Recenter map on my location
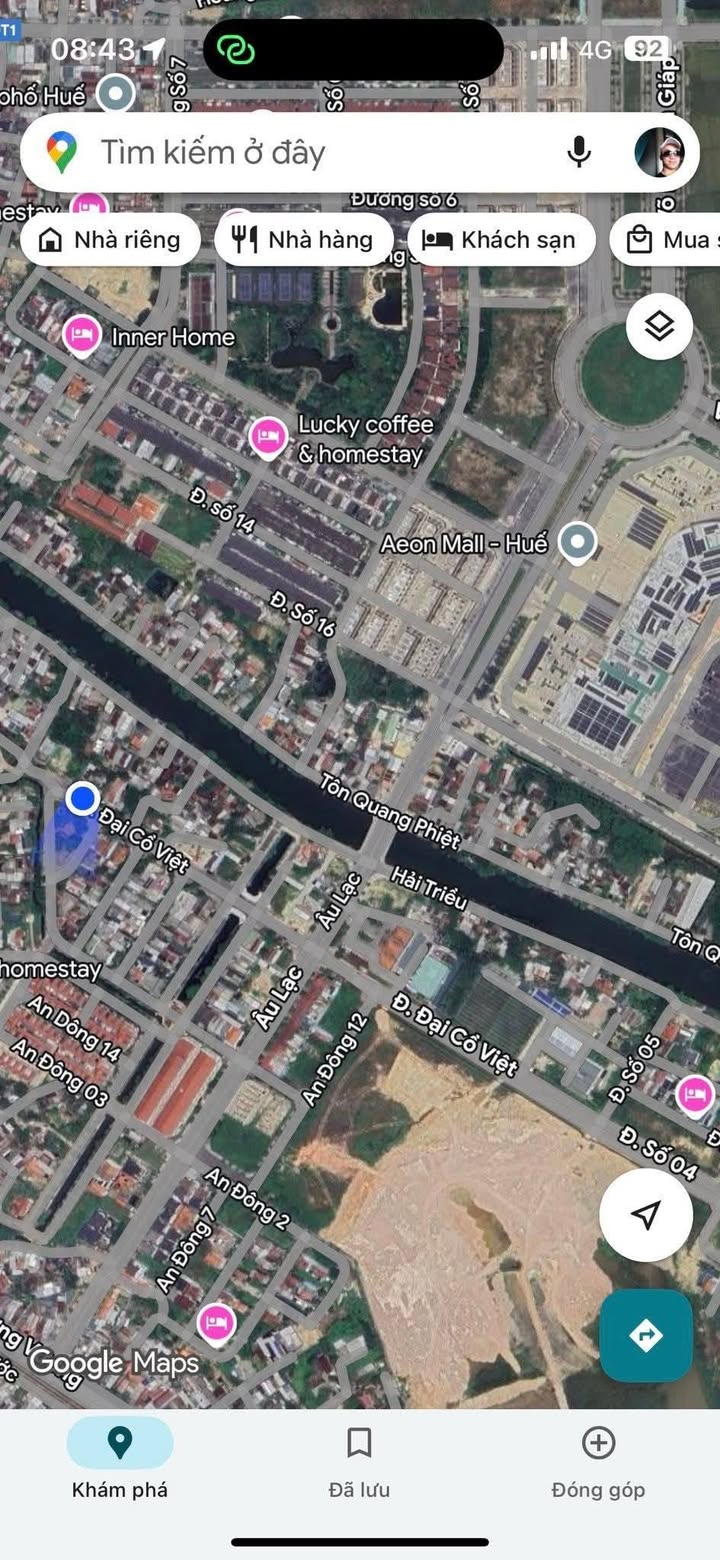The image size is (720, 1560). 646,1215
